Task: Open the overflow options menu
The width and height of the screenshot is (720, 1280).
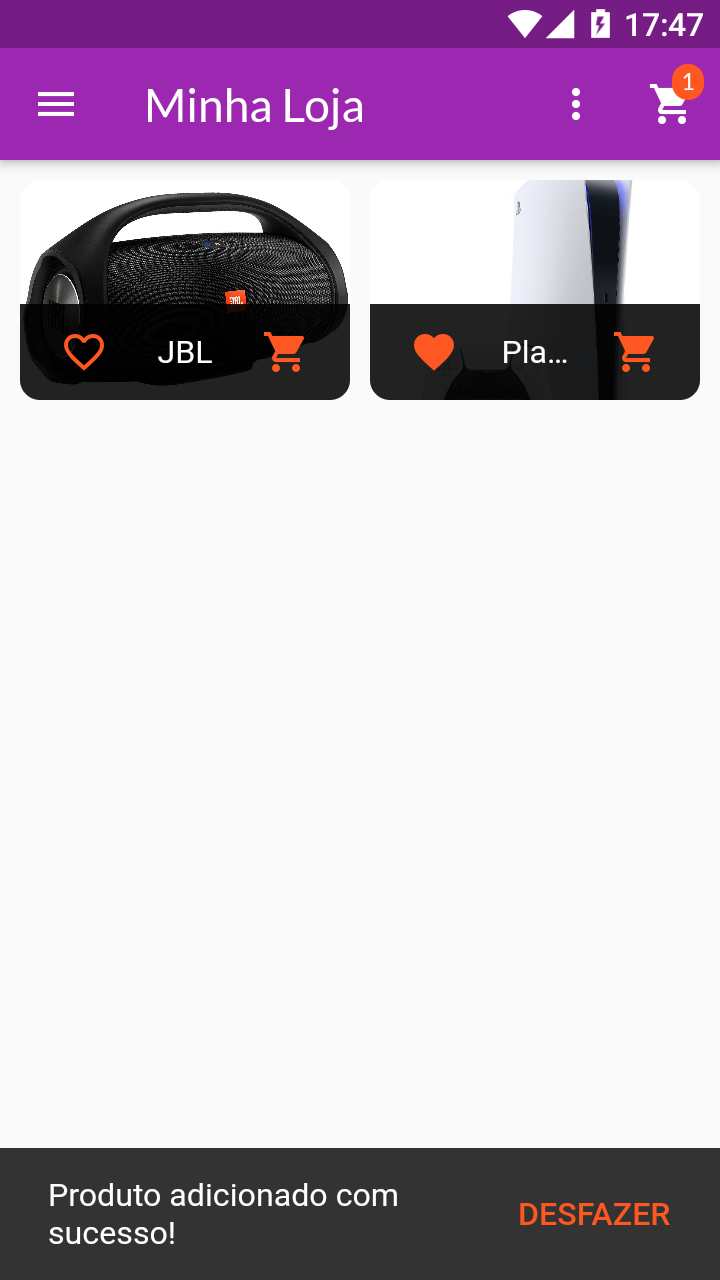Action: click(576, 104)
